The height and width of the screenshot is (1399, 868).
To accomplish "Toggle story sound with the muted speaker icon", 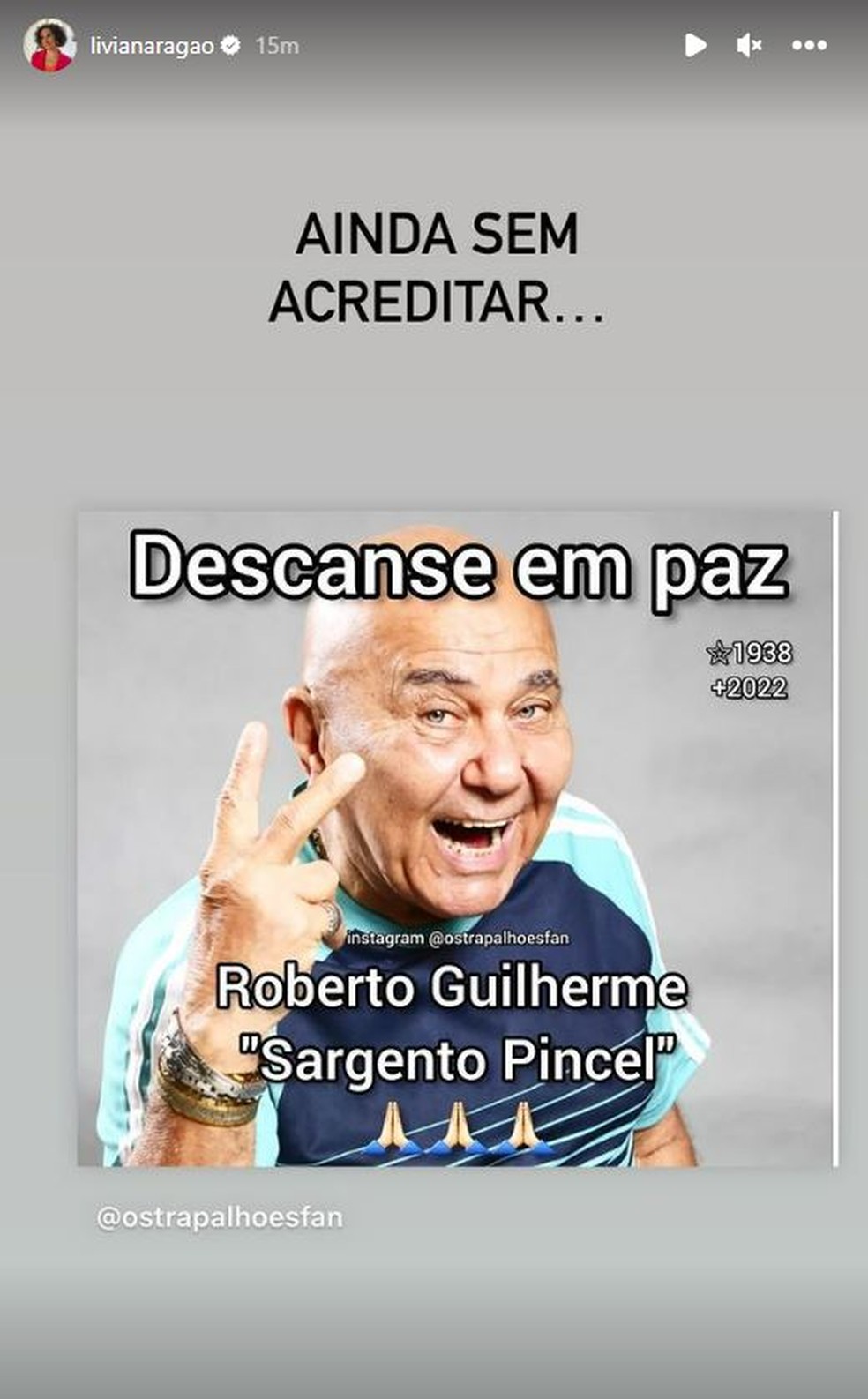I will (748, 45).
